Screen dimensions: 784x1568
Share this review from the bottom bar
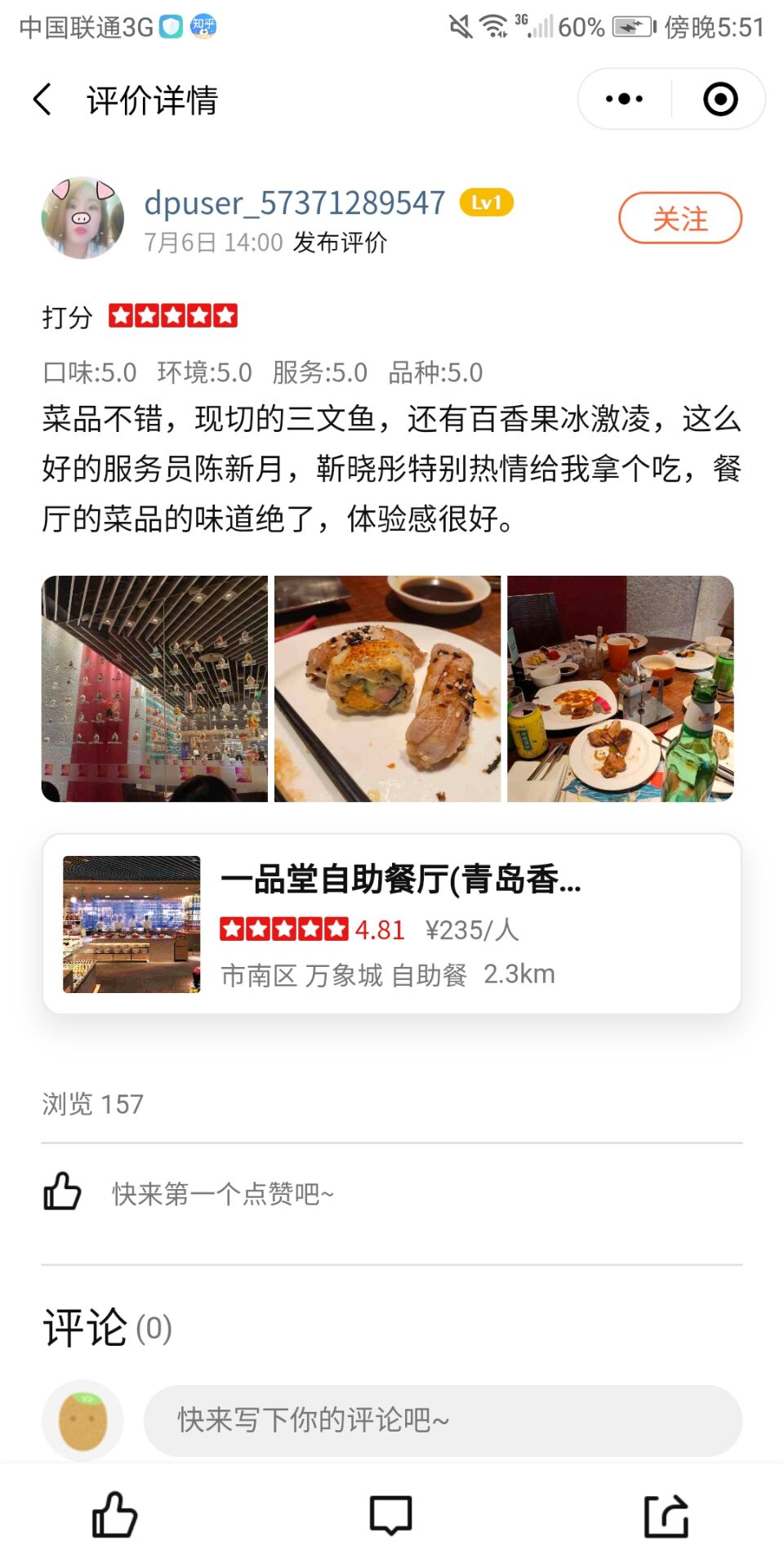pos(666,1516)
